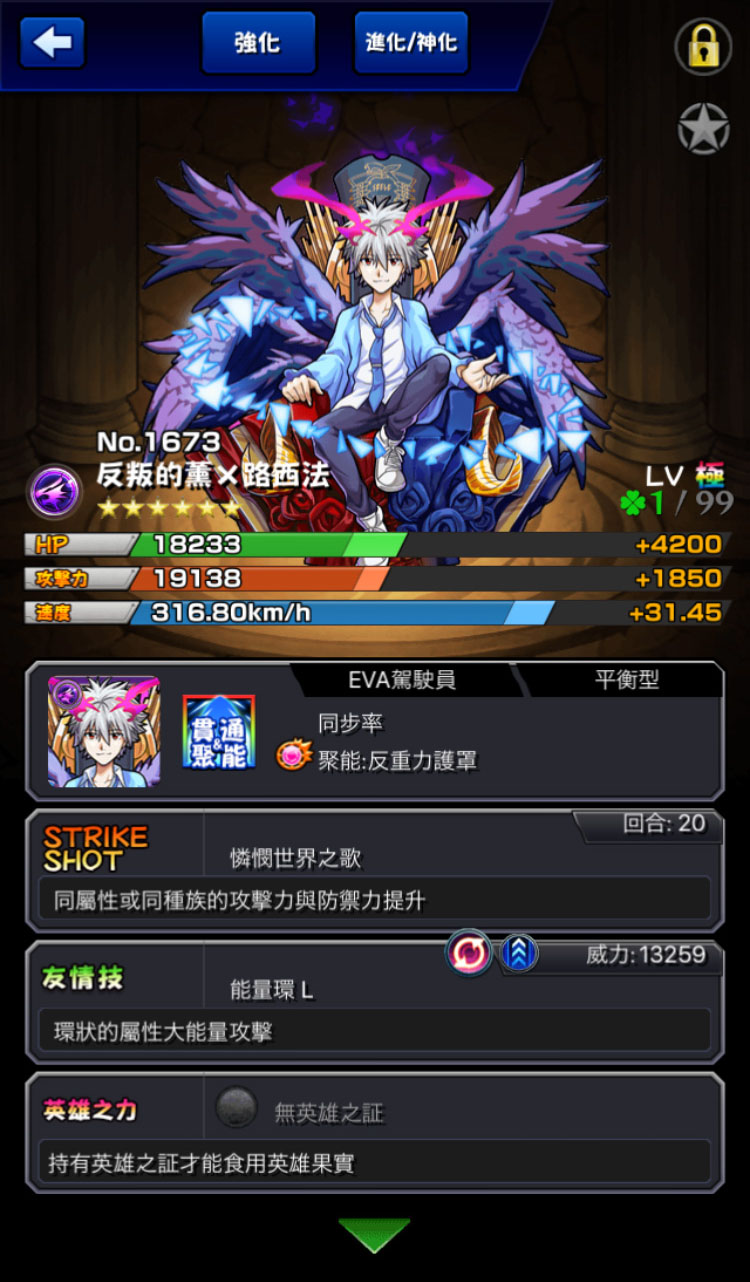Screen dimensions: 750x1282
Task: Open the 進化/神化 evolution button
Action: point(411,43)
